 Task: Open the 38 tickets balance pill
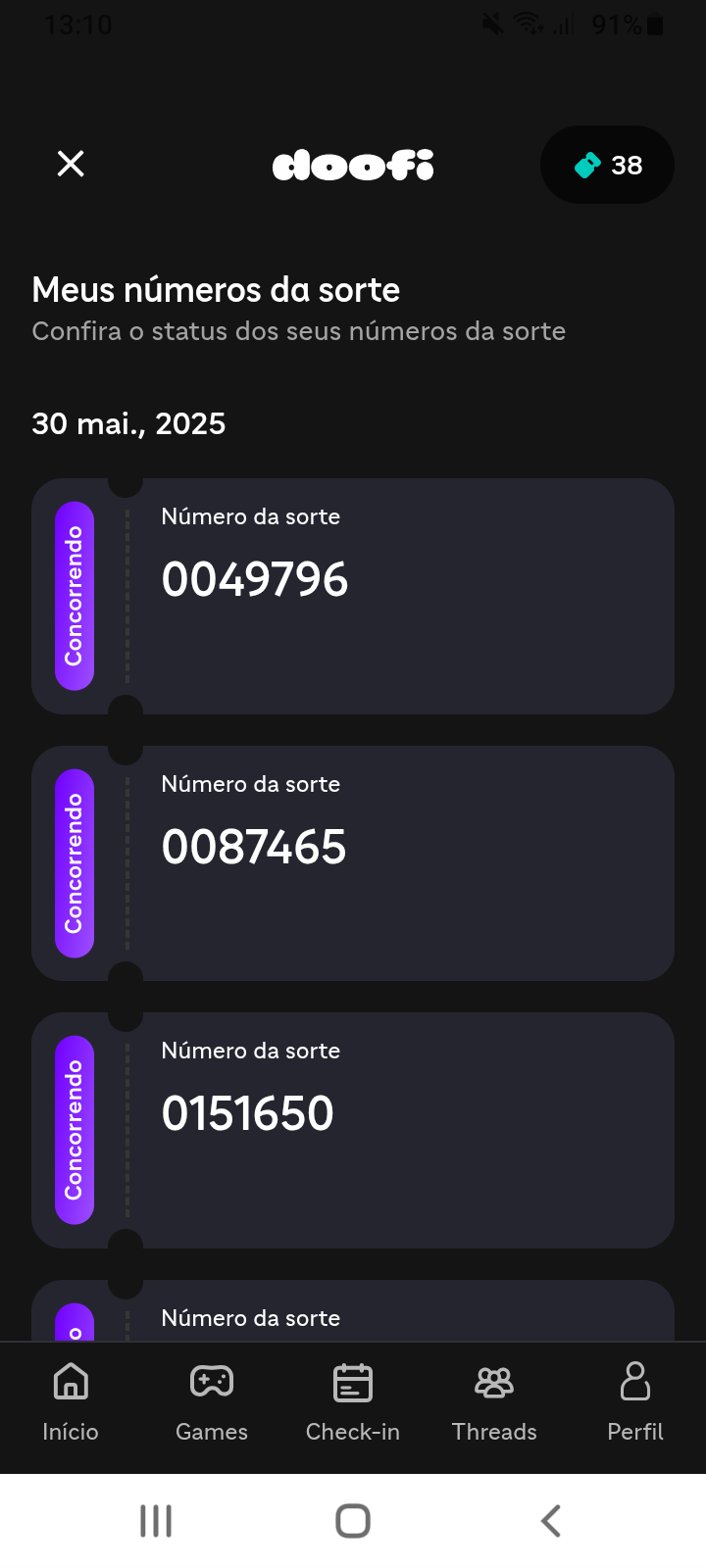(x=607, y=165)
